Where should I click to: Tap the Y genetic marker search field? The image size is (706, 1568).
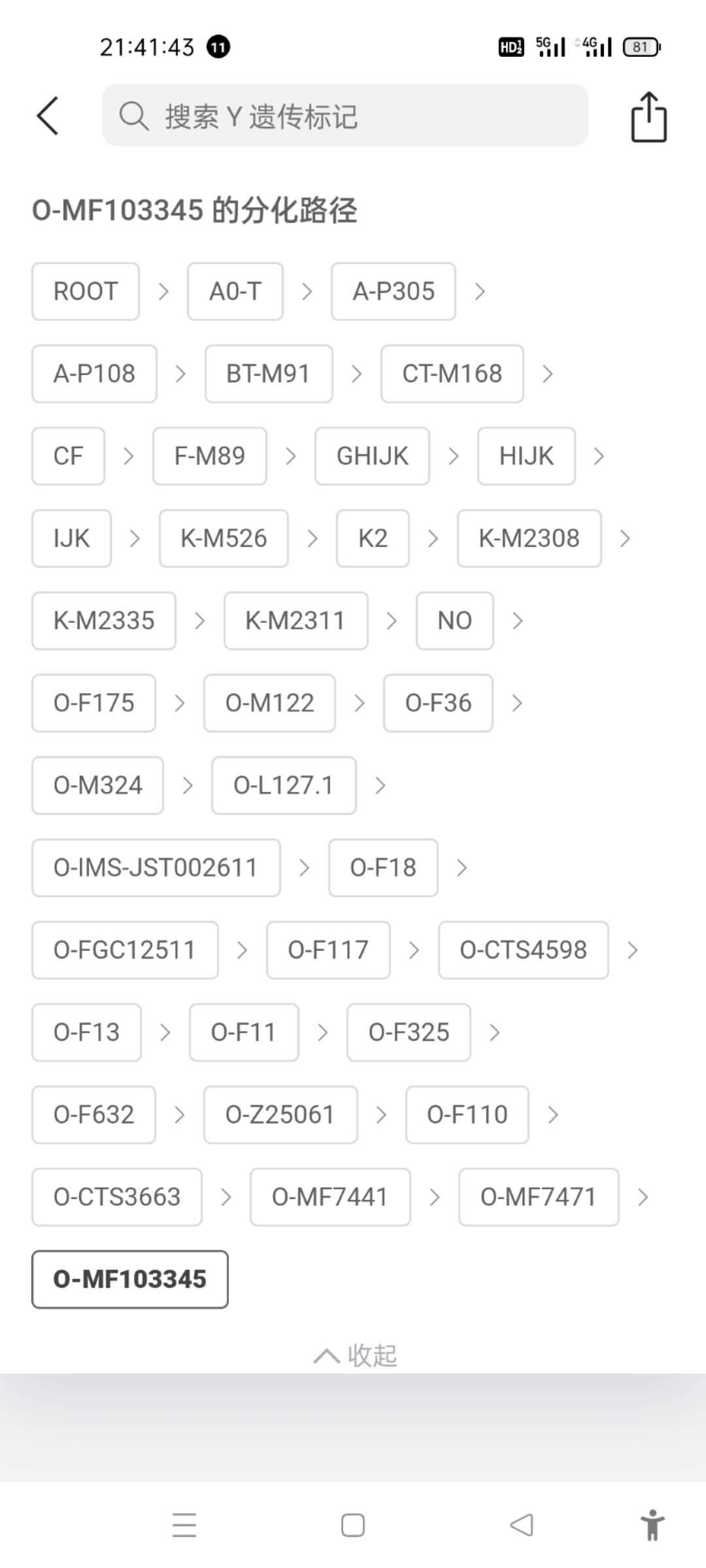pos(345,116)
